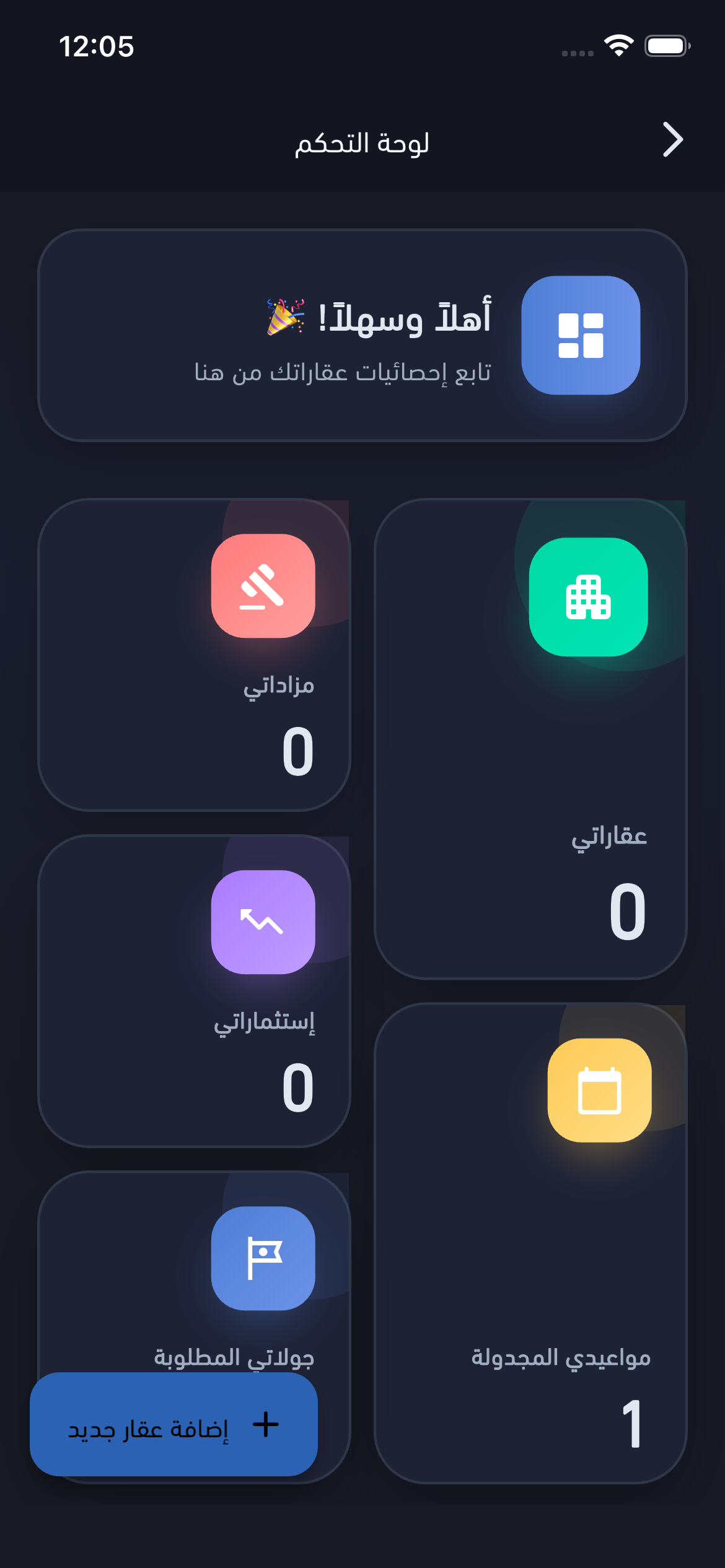Open the إستثماراتي investments card
725x1568 pixels.
pyautogui.click(x=194, y=991)
